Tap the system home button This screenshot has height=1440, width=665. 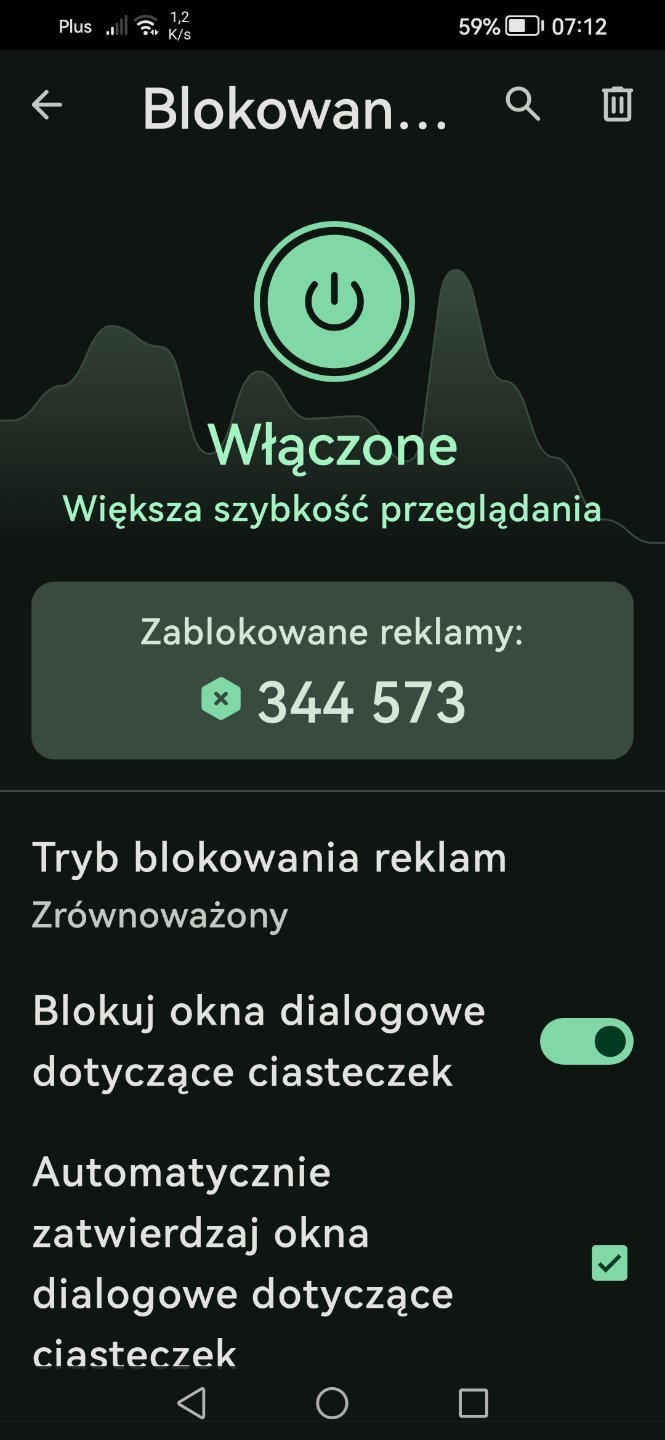coord(332,1403)
